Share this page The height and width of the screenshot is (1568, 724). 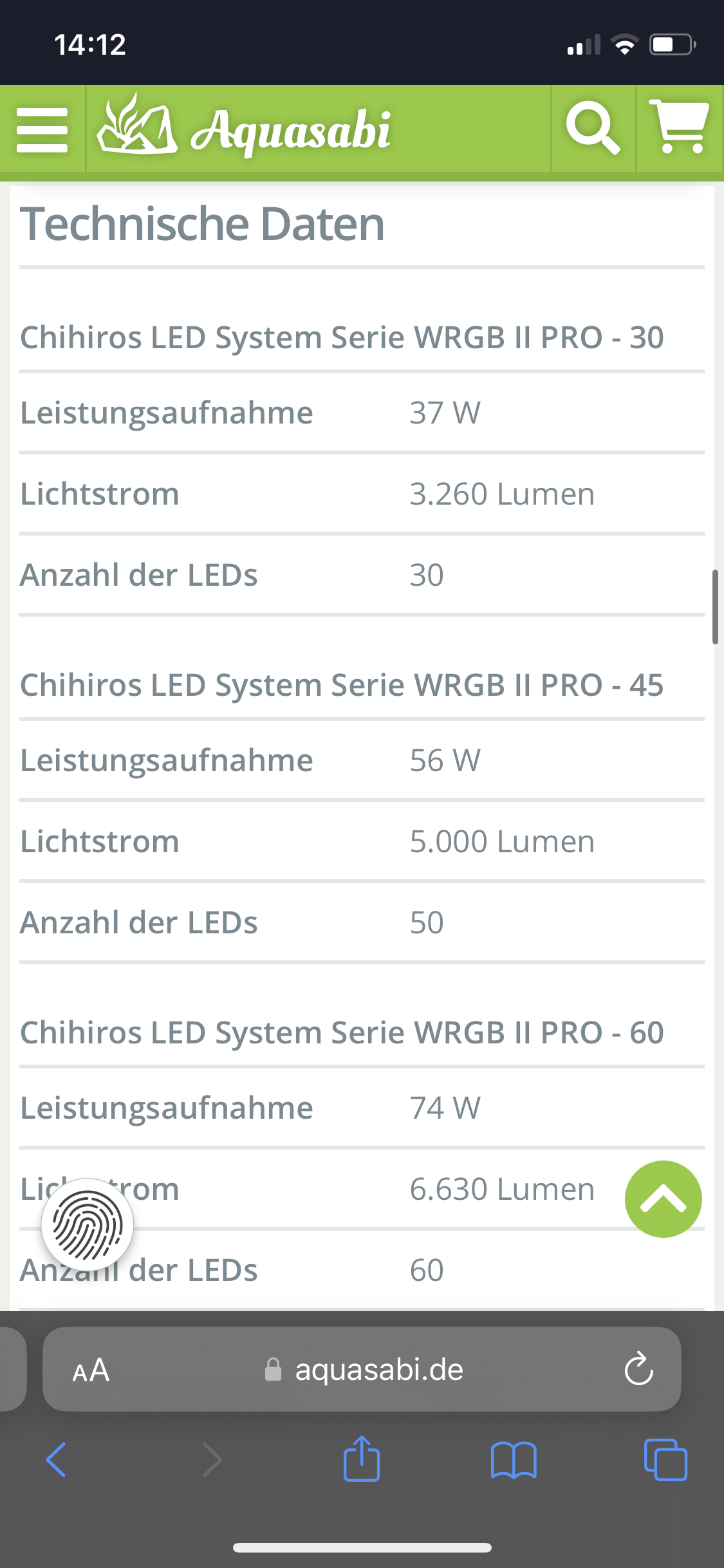(362, 1458)
